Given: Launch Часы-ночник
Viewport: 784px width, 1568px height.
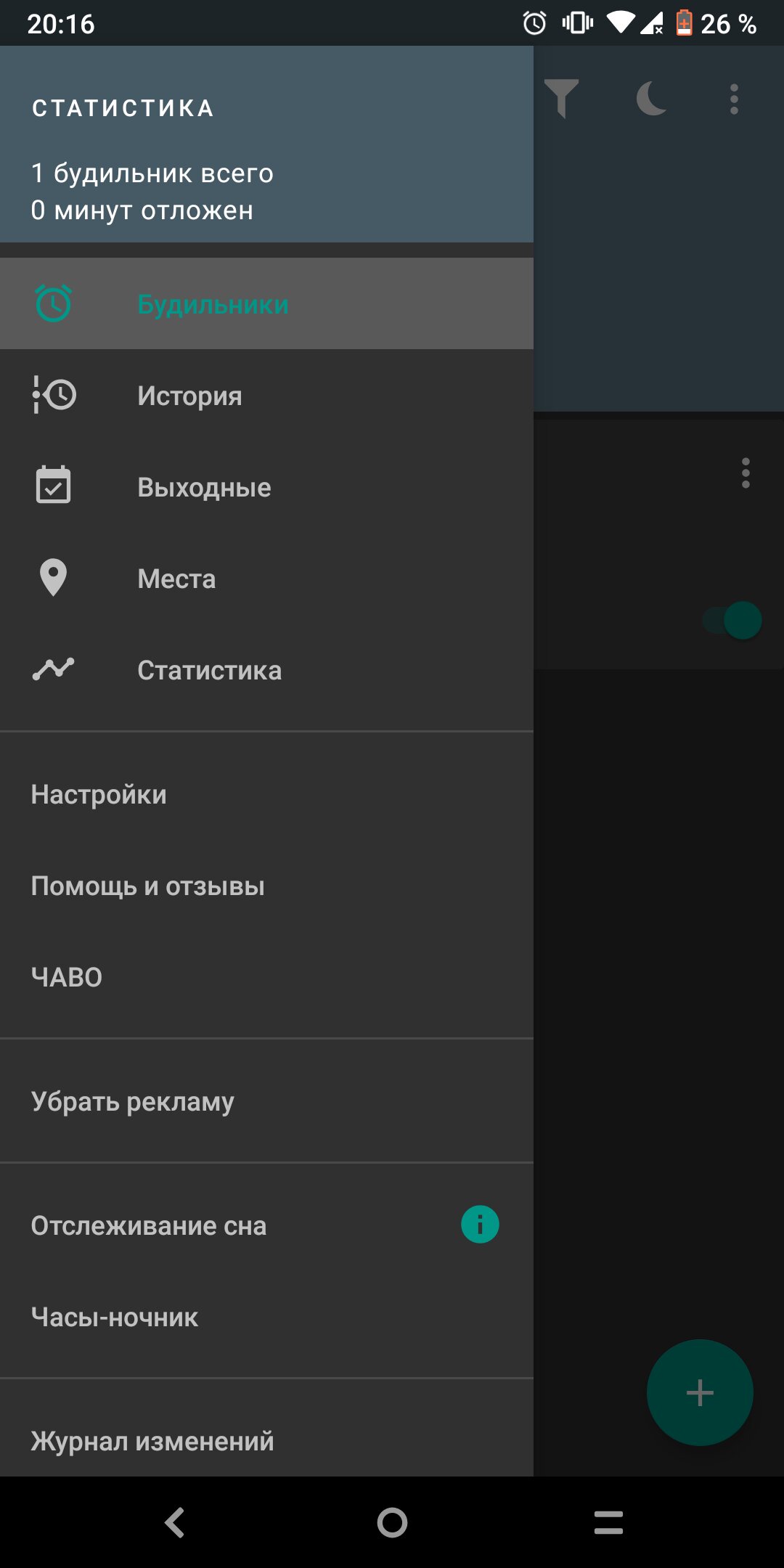Looking at the screenshot, I should [266, 1317].
